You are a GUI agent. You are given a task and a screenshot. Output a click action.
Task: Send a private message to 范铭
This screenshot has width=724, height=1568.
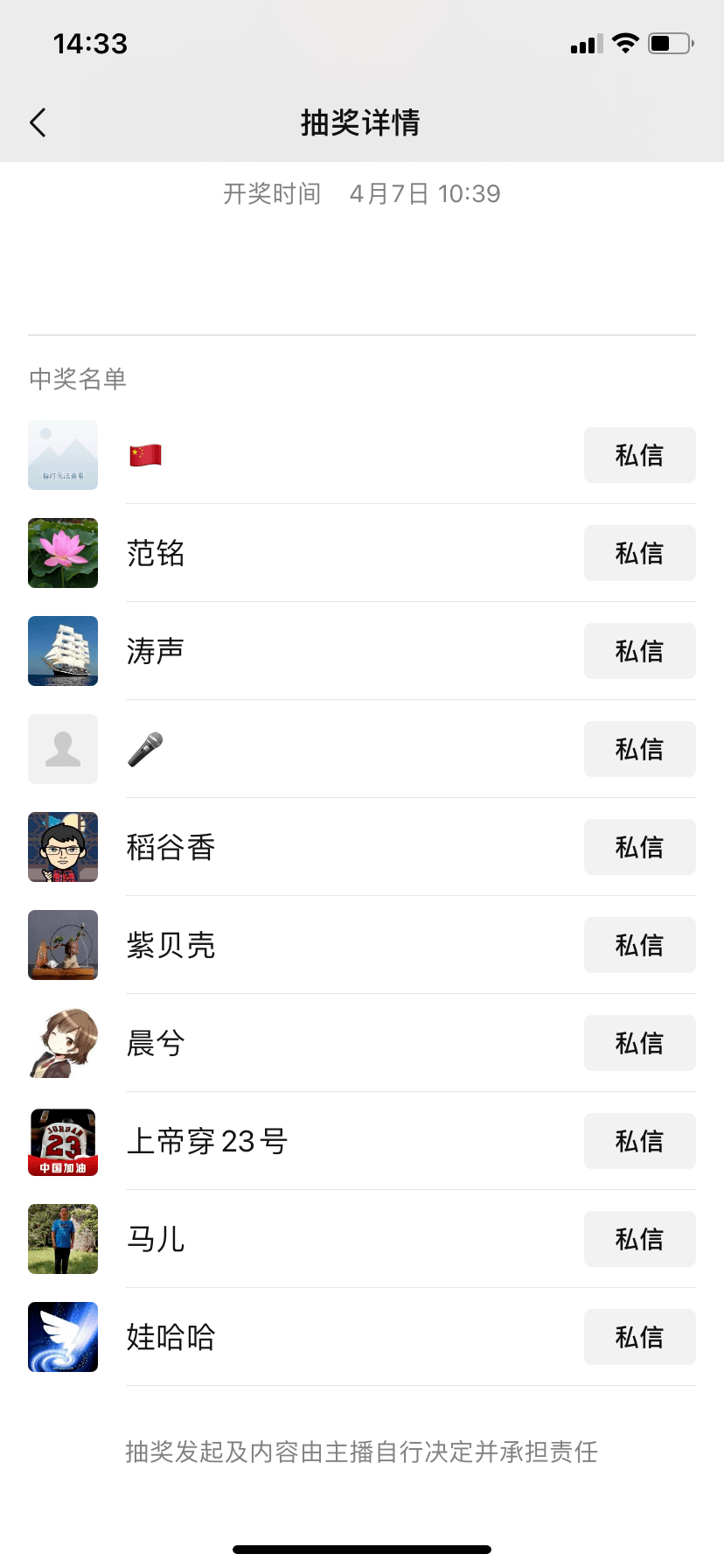point(639,553)
